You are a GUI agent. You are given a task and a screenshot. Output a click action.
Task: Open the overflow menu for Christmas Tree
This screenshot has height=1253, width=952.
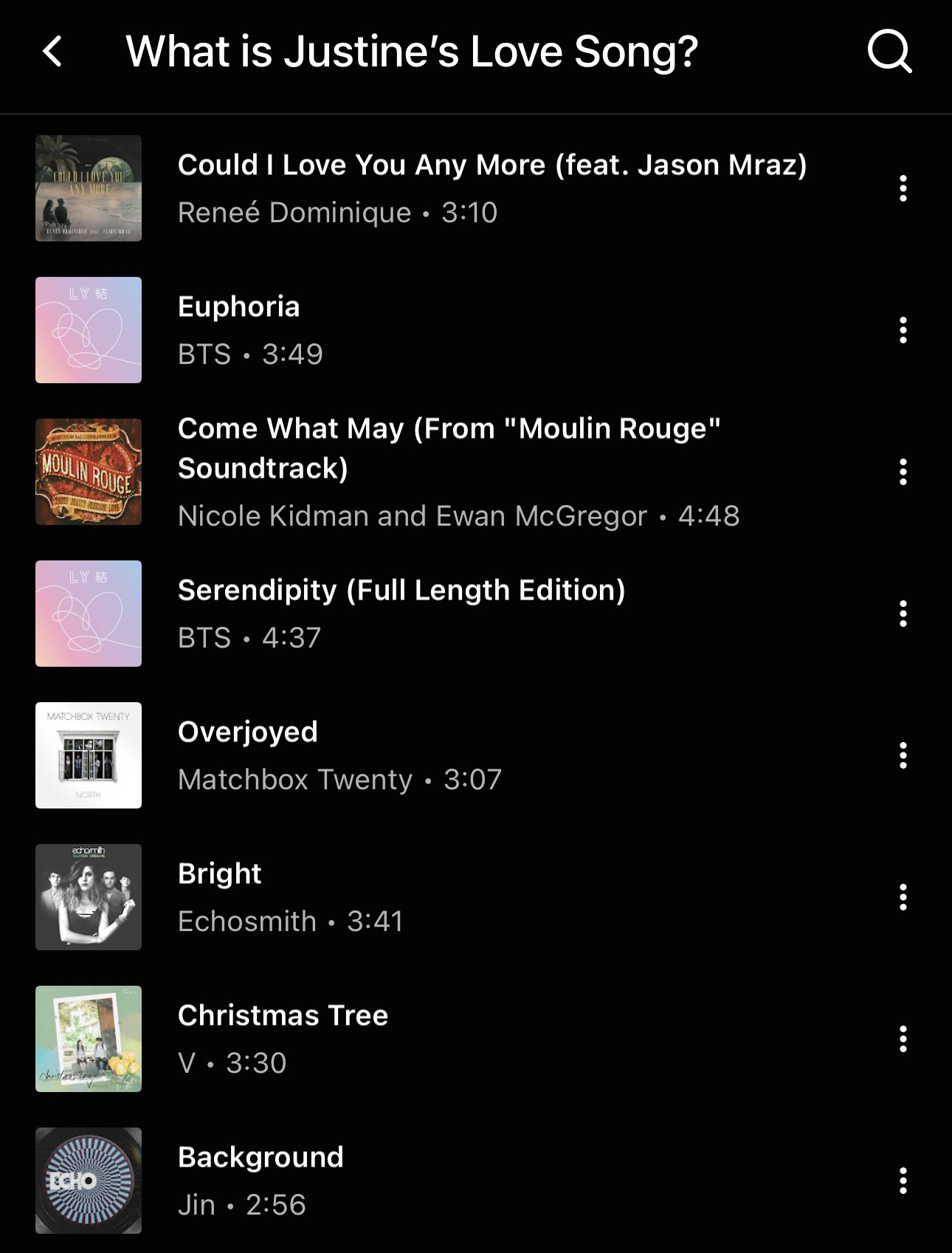pos(903,1039)
